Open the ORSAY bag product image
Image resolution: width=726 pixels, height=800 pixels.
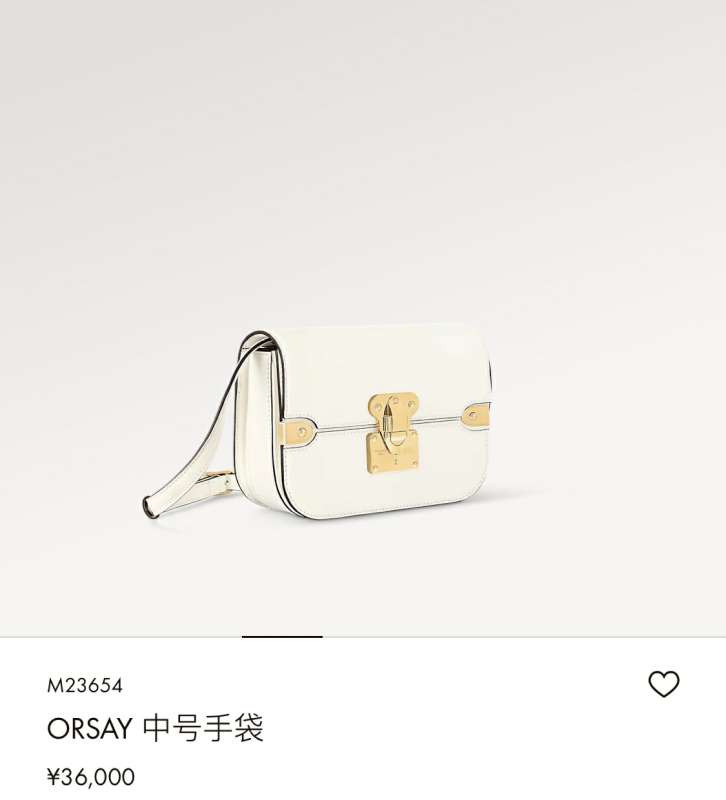tap(365, 420)
